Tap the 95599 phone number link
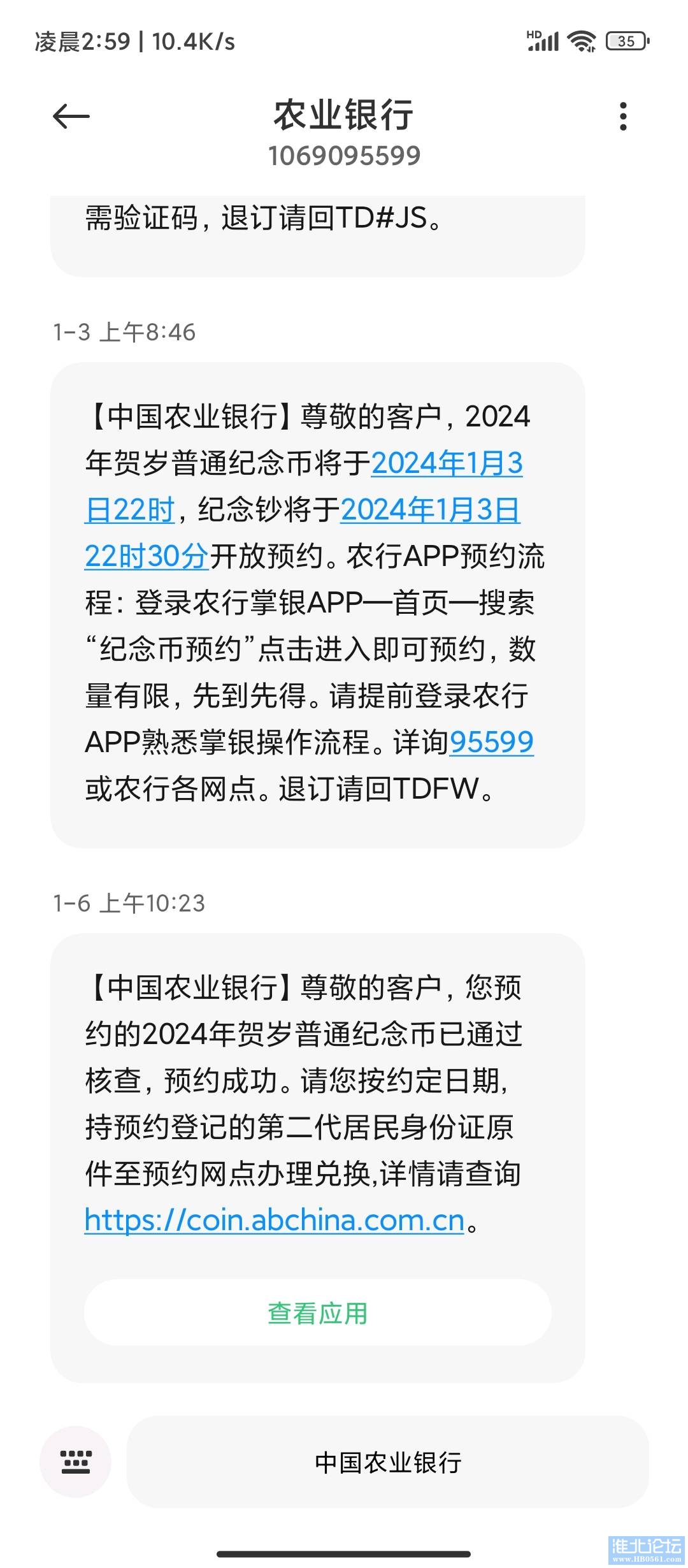 tap(491, 743)
